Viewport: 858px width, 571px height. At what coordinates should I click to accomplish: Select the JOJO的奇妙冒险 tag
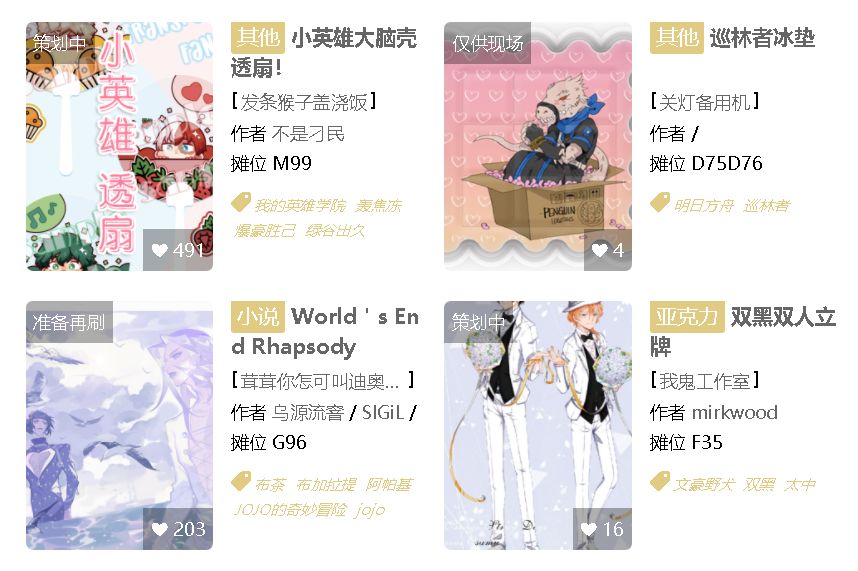[x=290, y=509]
